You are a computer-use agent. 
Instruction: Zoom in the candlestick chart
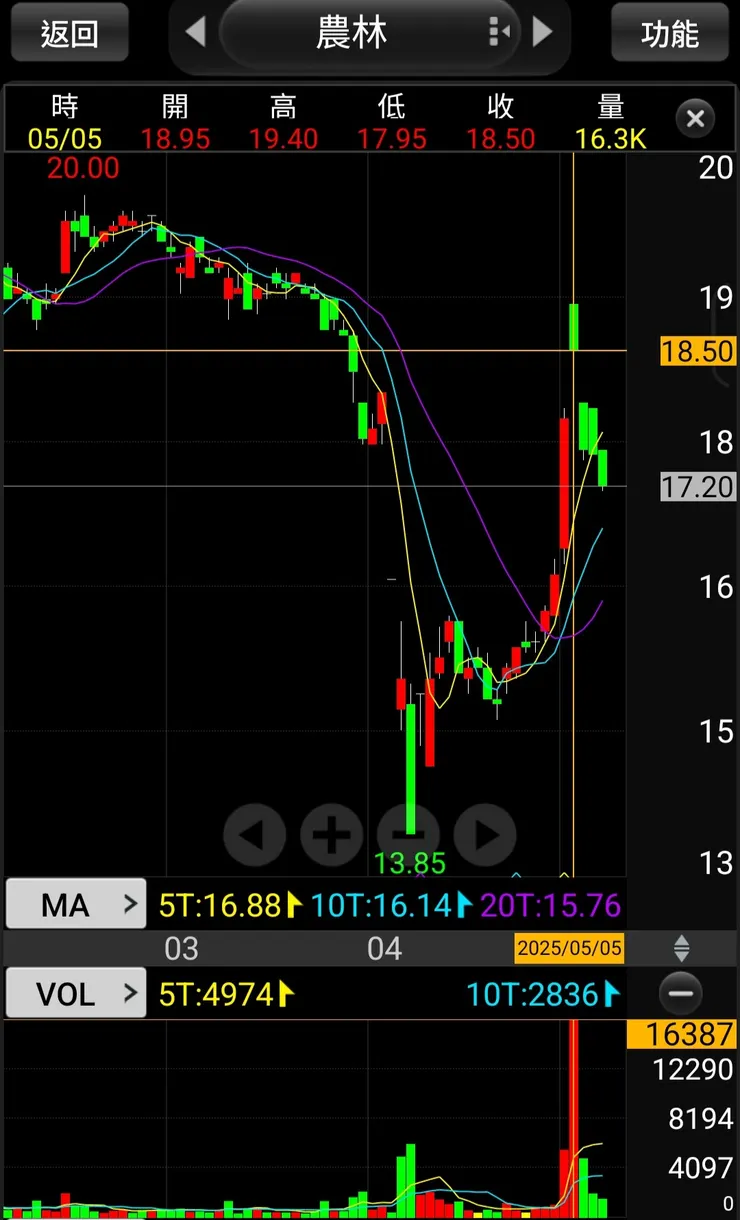pyautogui.click(x=332, y=834)
